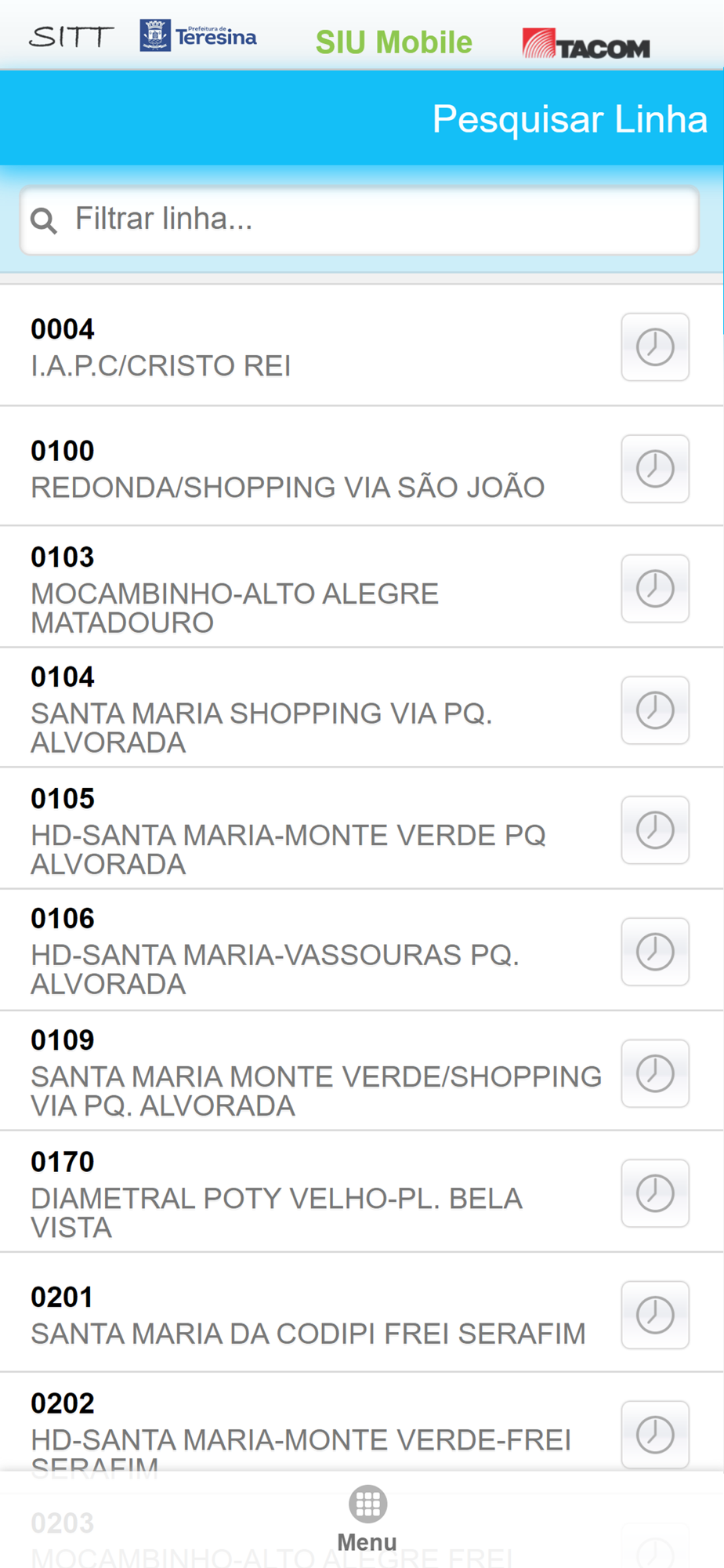
Task: View timetable clock for line 0202
Action: pyautogui.click(x=655, y=1435)
